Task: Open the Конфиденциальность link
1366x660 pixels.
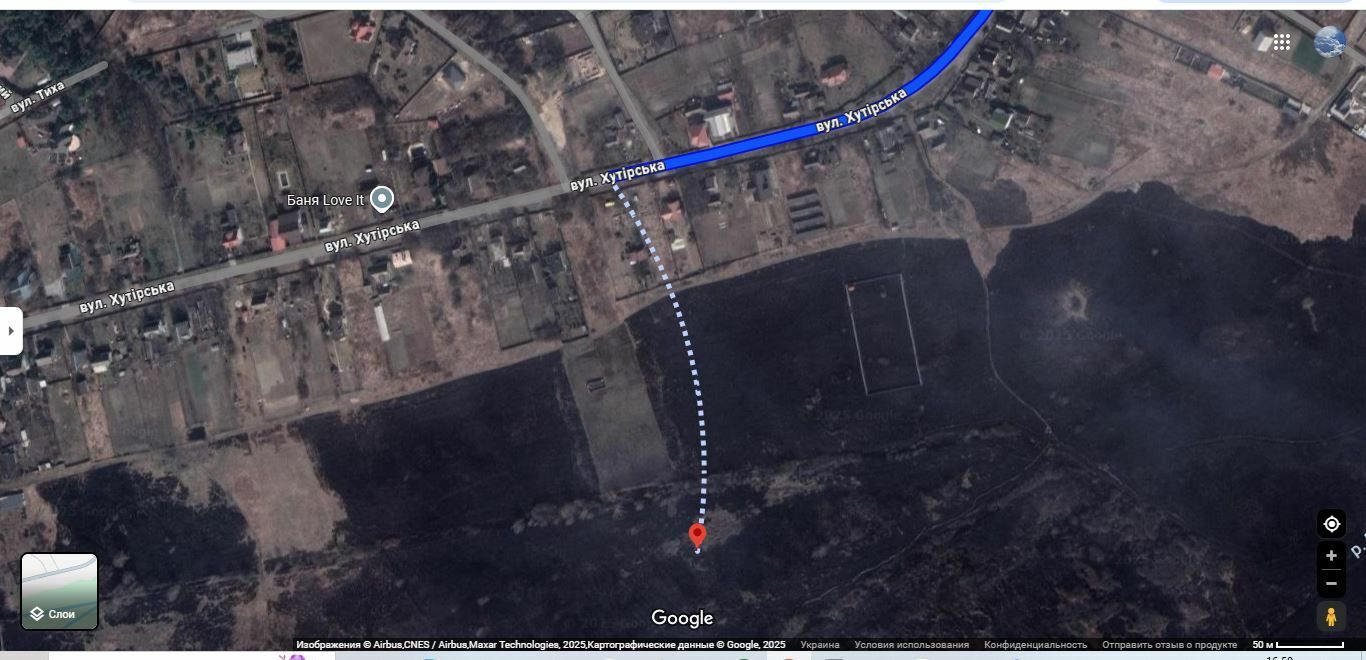Action: point(1035,645)
